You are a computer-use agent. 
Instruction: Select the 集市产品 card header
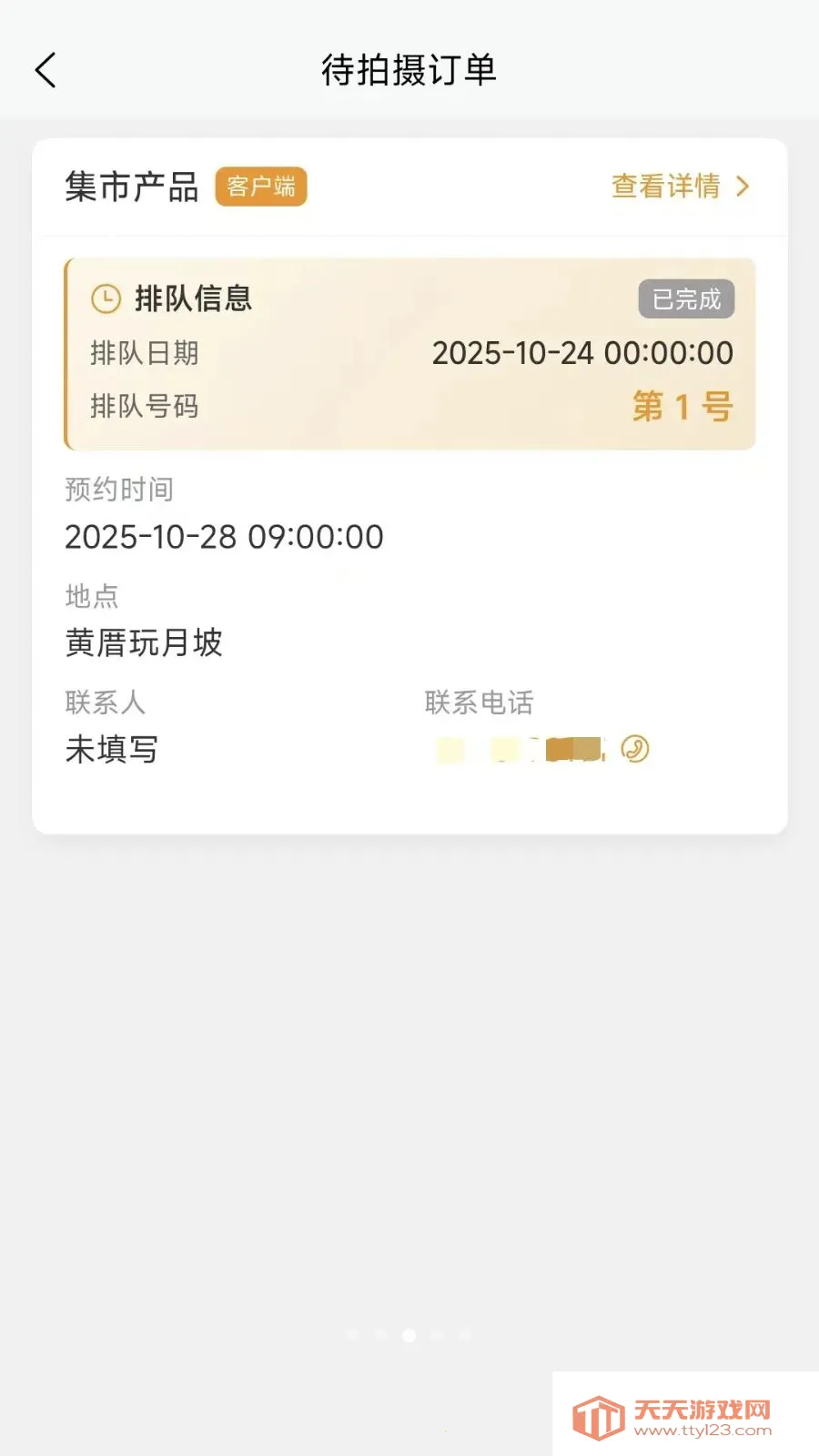pyautogui.click(x=132, y=187)
